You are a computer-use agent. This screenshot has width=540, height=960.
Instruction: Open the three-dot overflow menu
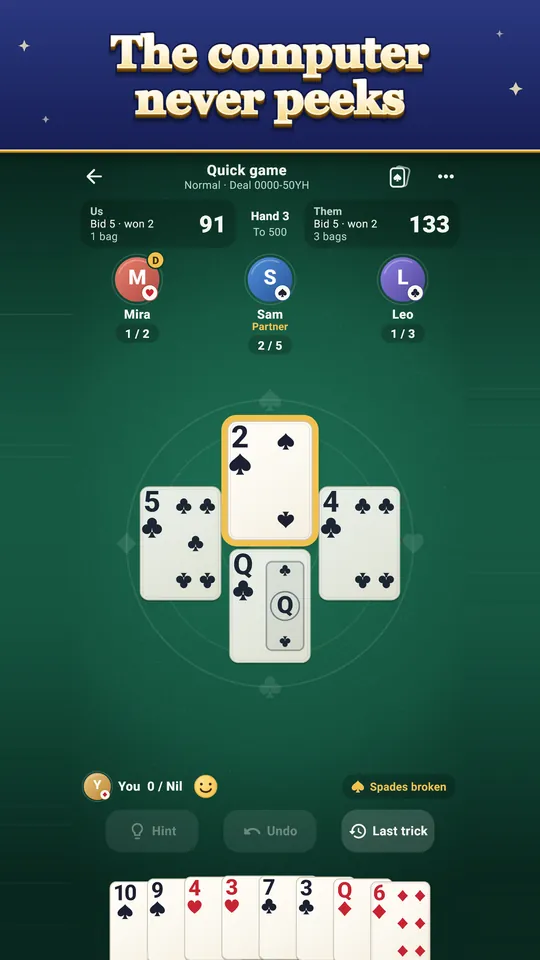446,177
